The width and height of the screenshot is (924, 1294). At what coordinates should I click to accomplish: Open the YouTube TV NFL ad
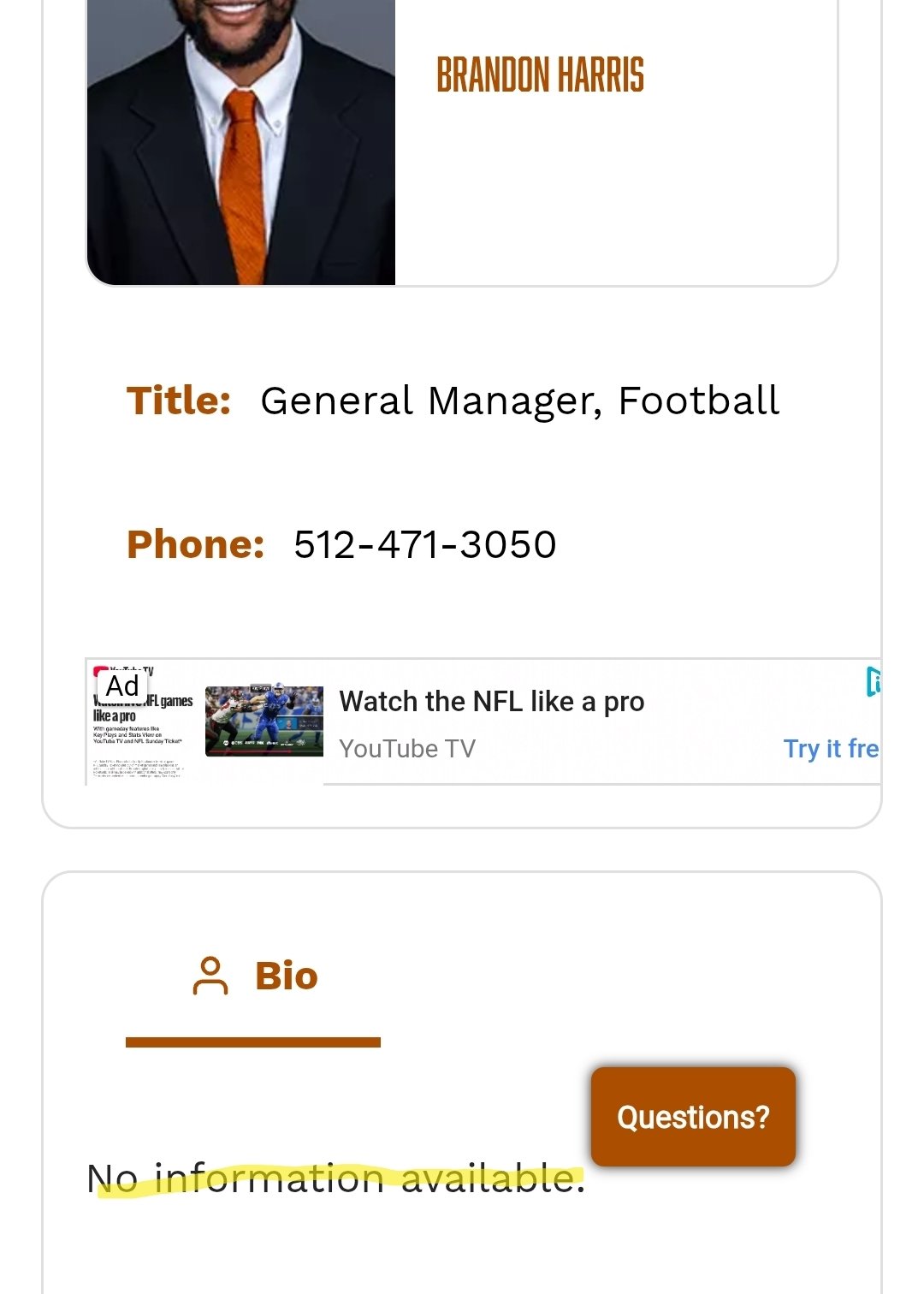(491, 703)
